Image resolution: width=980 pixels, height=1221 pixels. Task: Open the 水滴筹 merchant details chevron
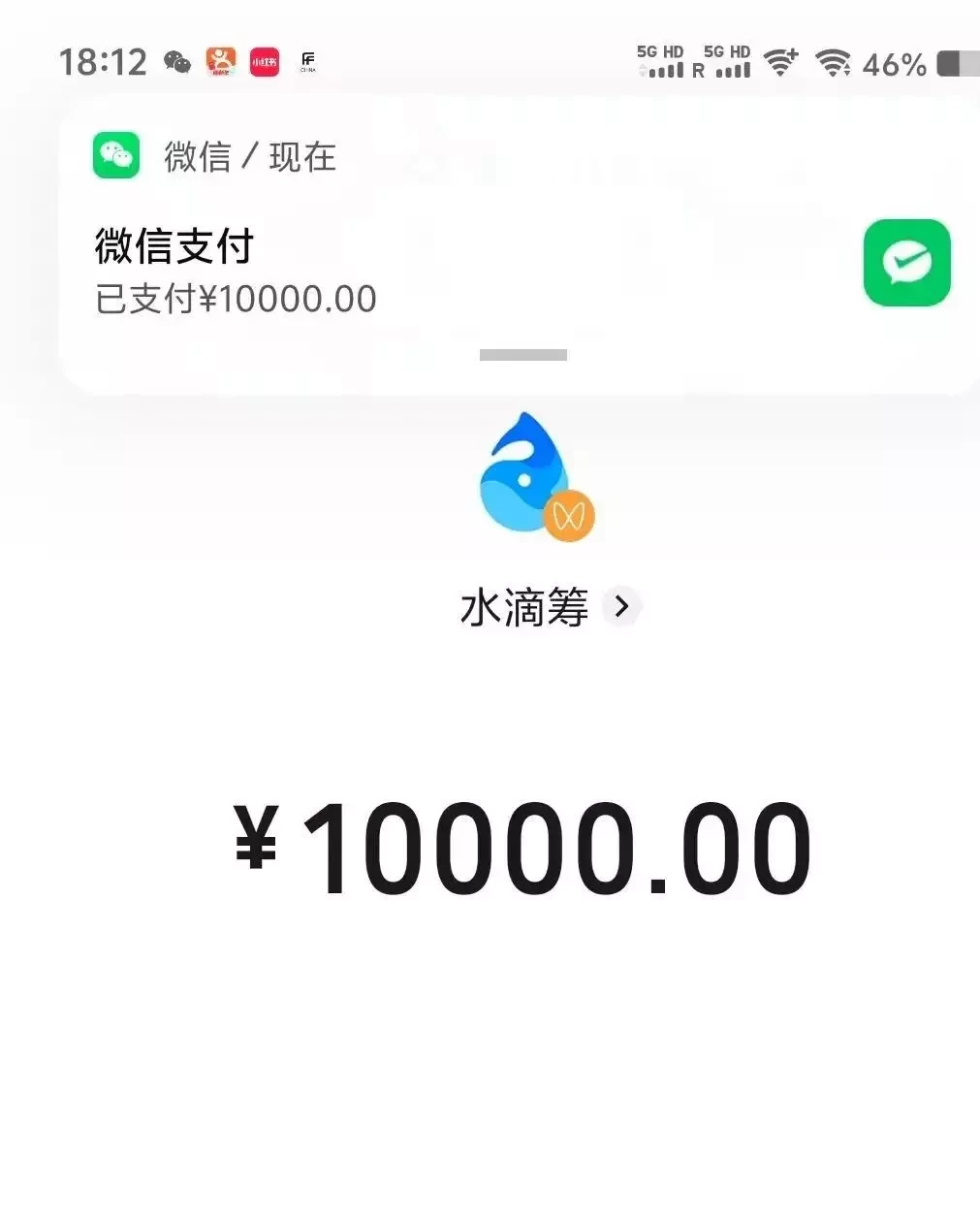tap(621, 607)
